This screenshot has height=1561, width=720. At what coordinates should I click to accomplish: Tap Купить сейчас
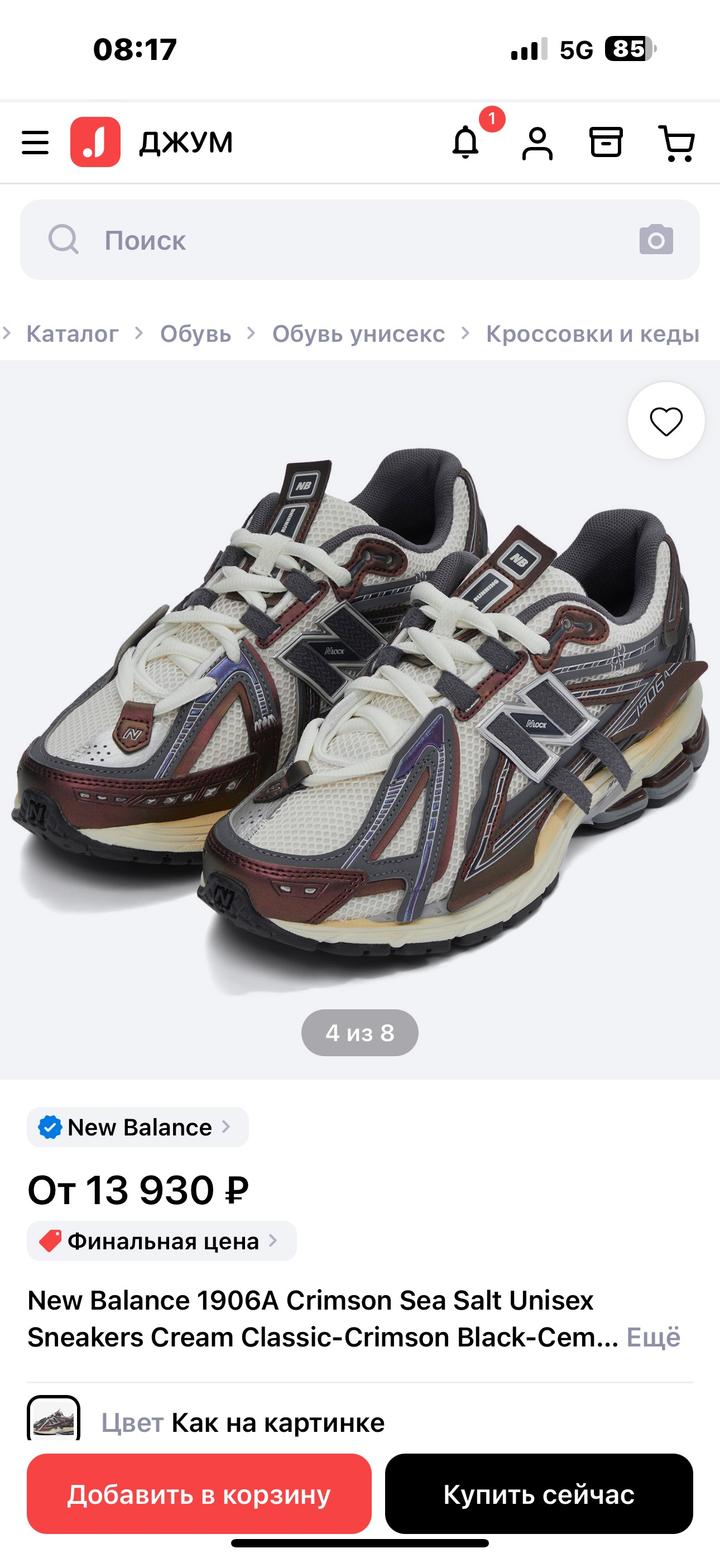pyautogui.click(x=539, y=1494)
